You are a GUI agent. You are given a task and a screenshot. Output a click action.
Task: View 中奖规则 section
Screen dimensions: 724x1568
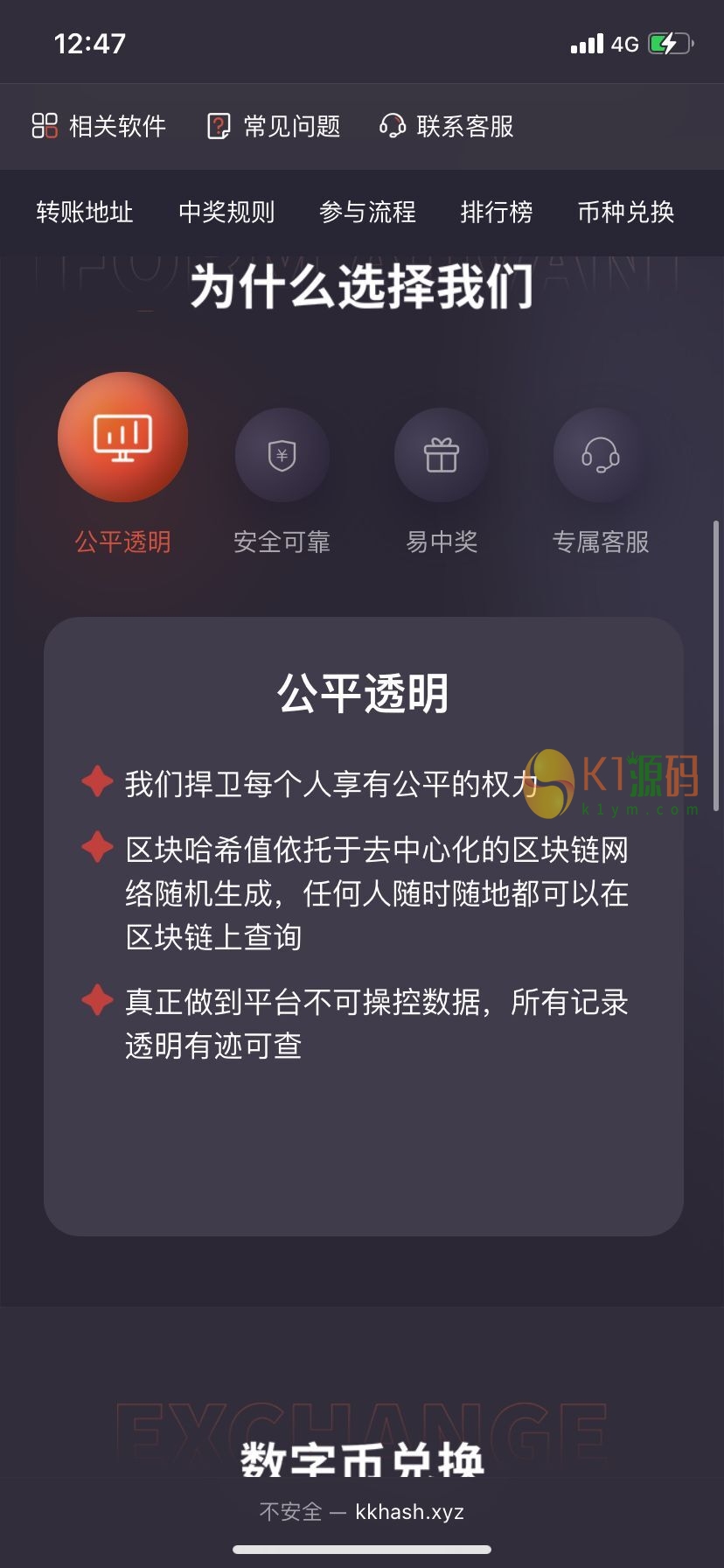click(226, 212)
